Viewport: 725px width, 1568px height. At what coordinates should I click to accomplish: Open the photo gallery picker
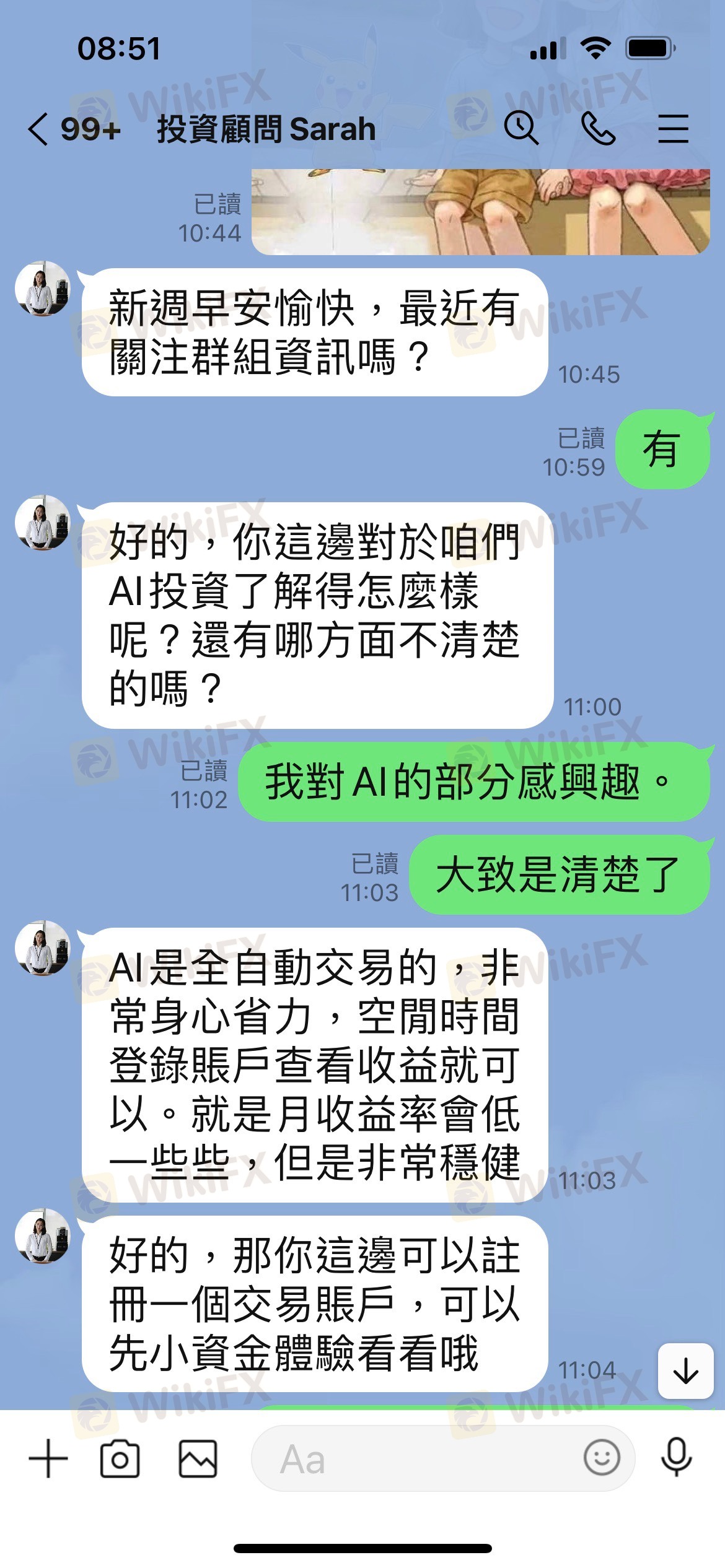pos(198,1459)
